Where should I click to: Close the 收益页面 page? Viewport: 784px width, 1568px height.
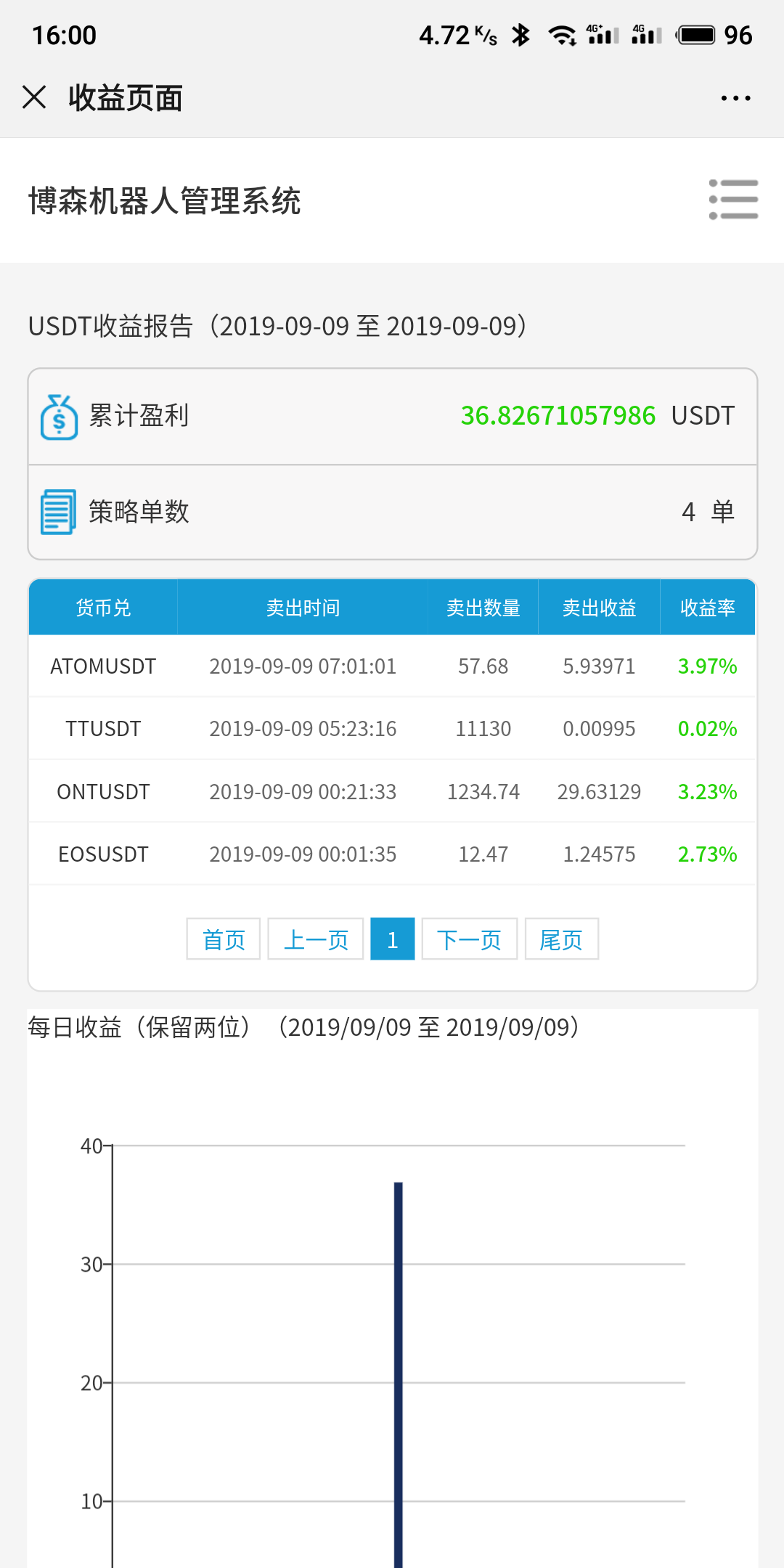[34, 97]
